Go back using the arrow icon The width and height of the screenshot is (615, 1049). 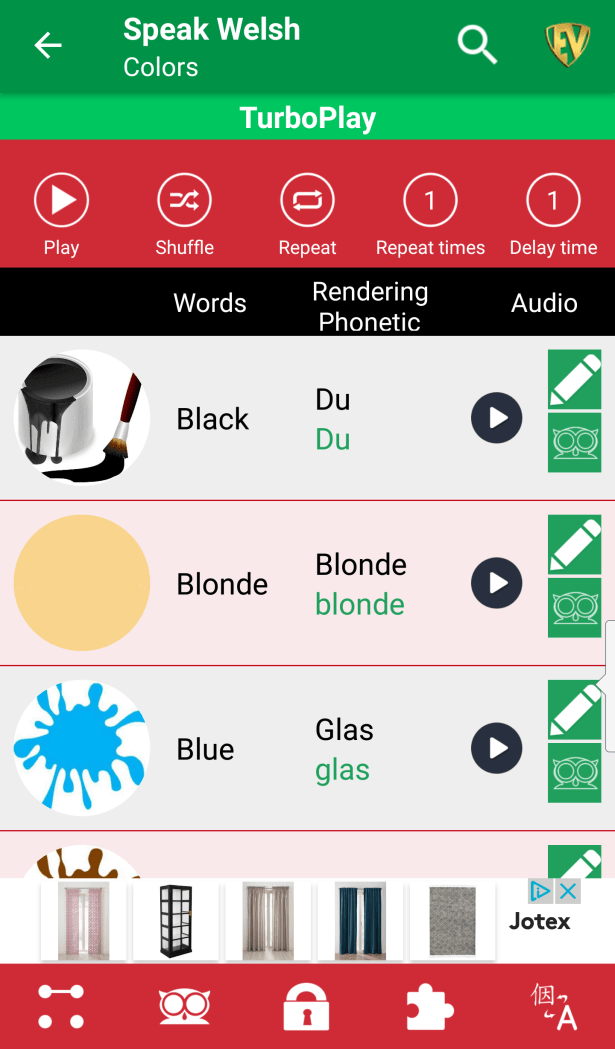[x=48, y=46]
